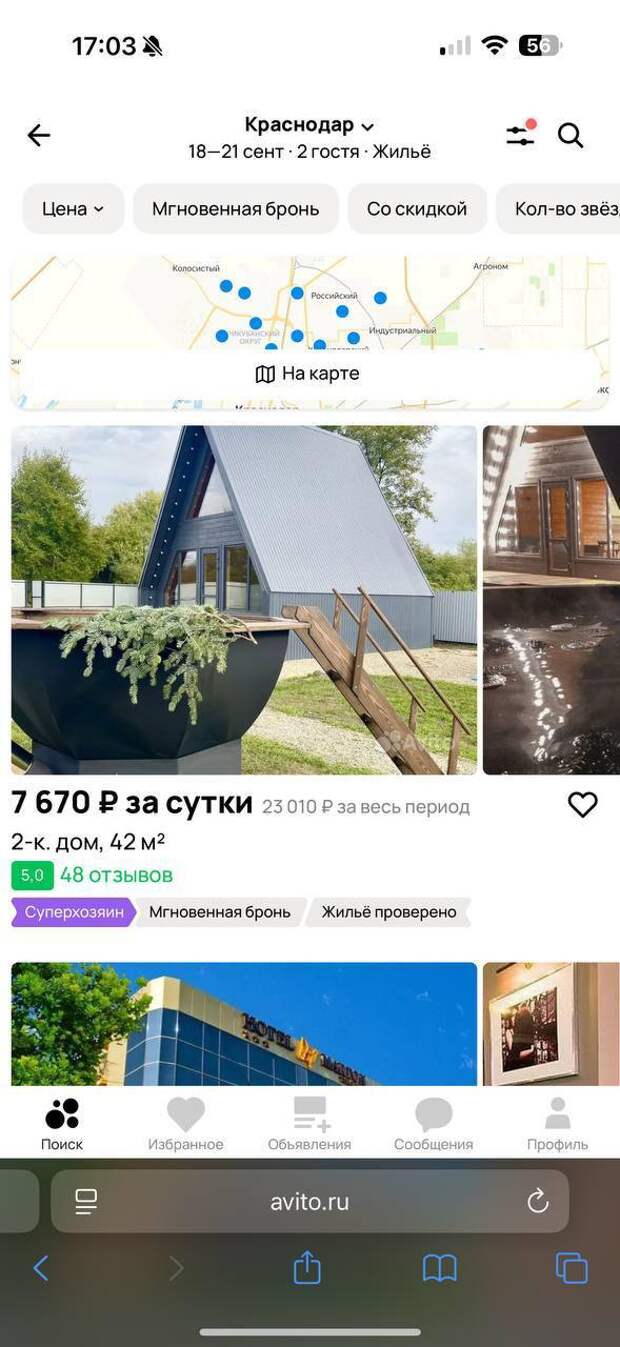Open the filters icon with red dot
Screen dimensions: 620x1347
(521, 134)
